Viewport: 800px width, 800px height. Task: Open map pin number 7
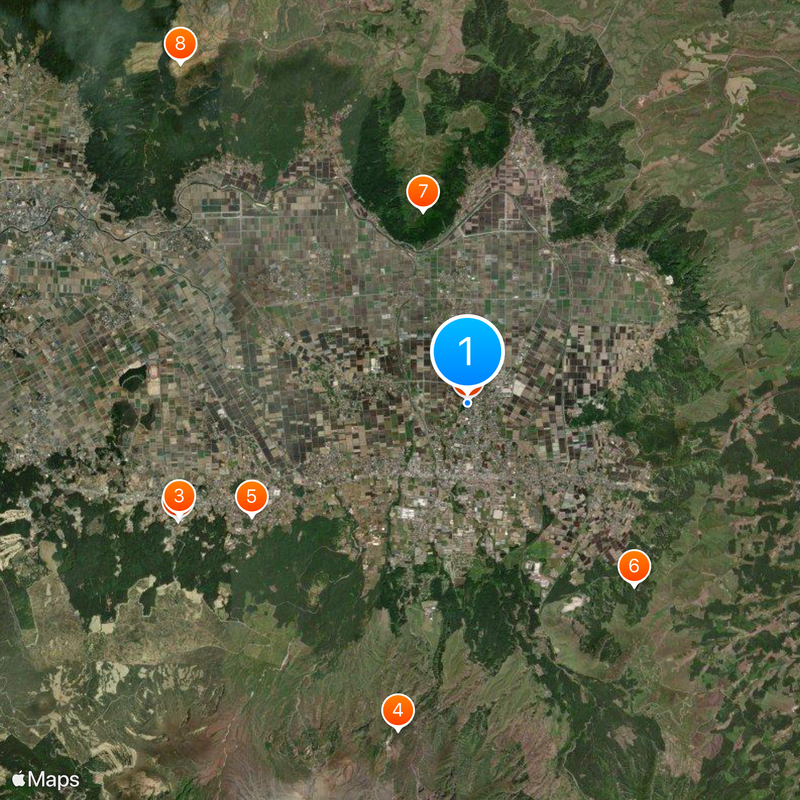tap(423, 191)
